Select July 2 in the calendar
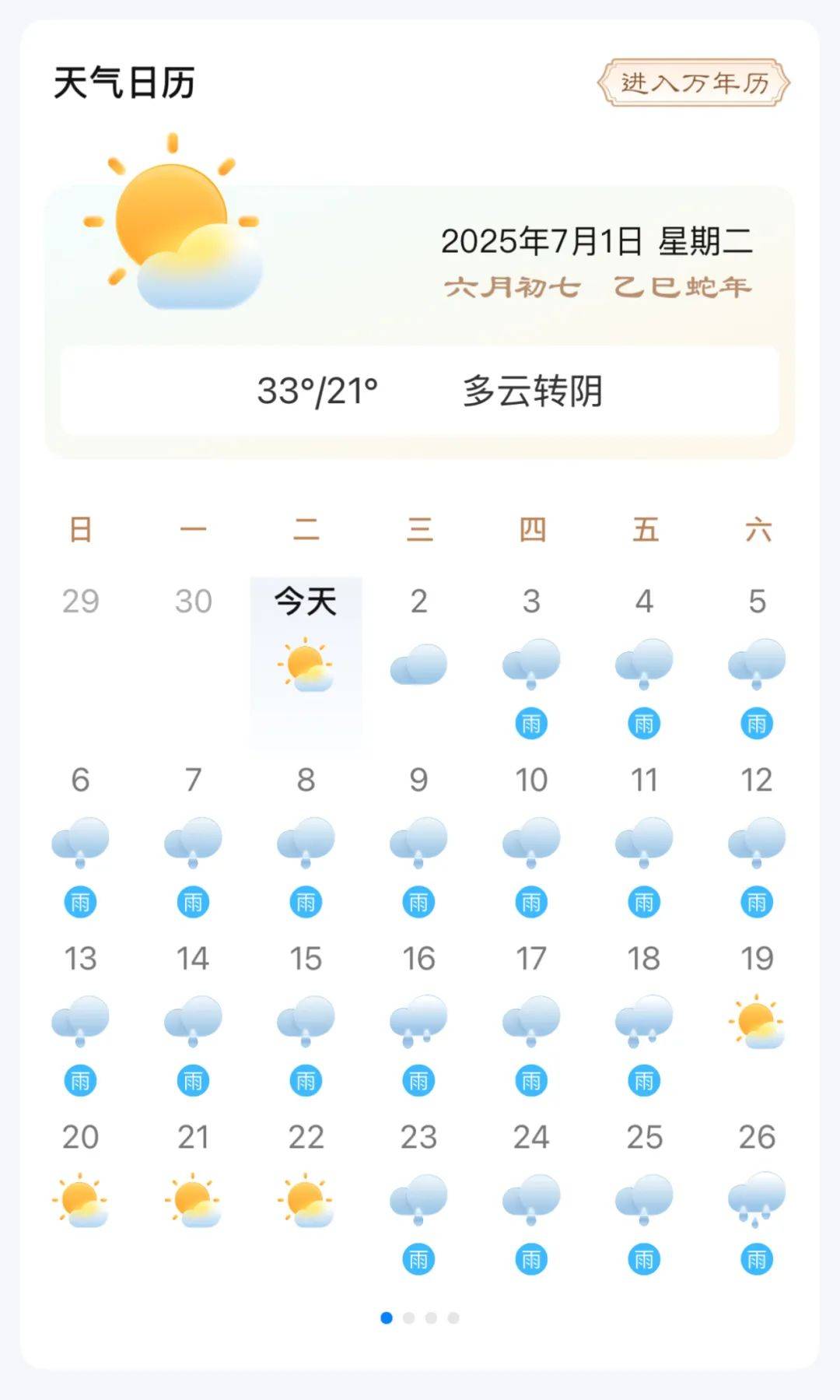 pos(418,663)
